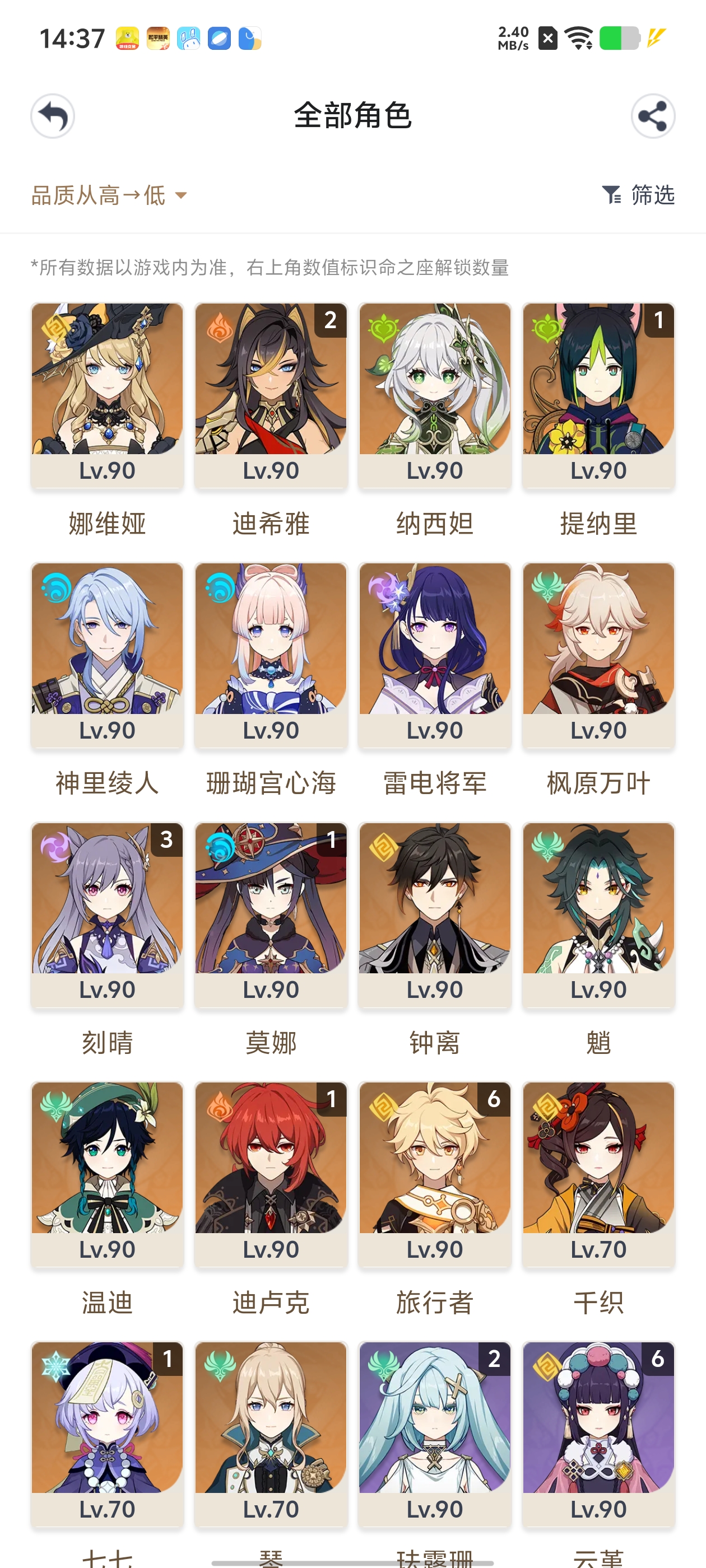
Task: Open 温迪 character card
Action: point(107,1175)
